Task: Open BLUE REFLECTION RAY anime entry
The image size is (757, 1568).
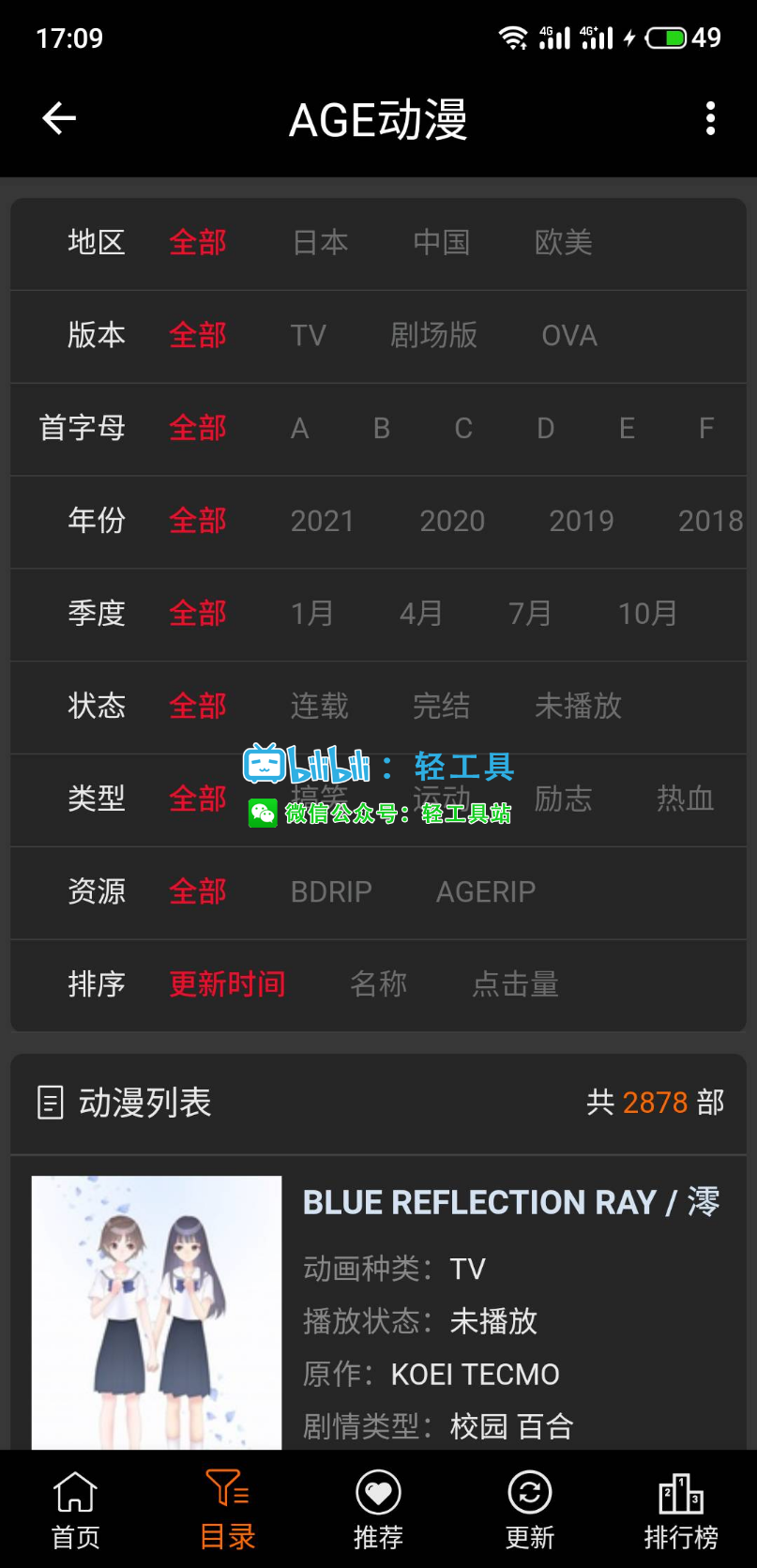Action: 511,1202
